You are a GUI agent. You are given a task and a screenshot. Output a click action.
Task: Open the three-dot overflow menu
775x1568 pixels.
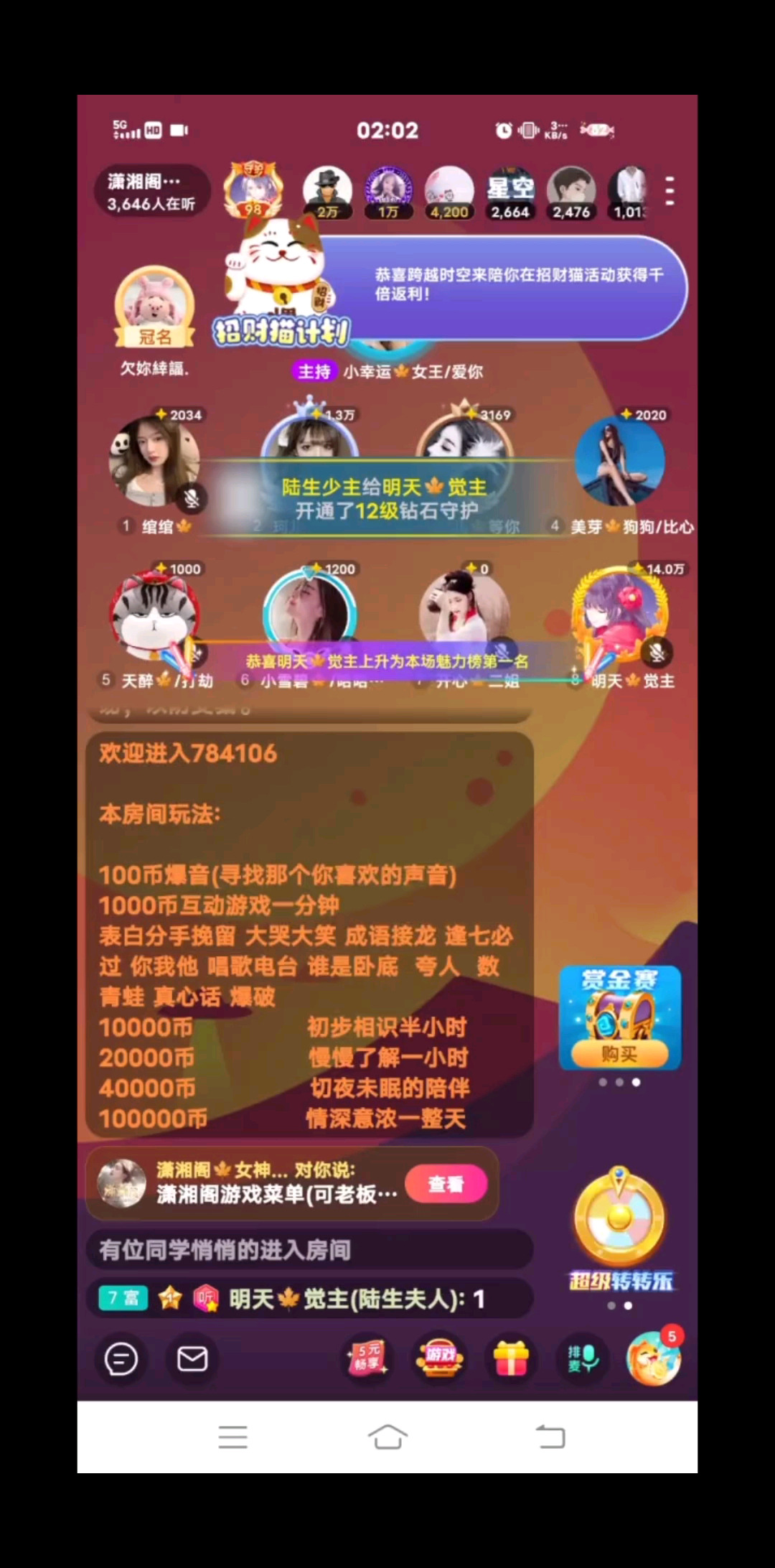coord(669,191)
